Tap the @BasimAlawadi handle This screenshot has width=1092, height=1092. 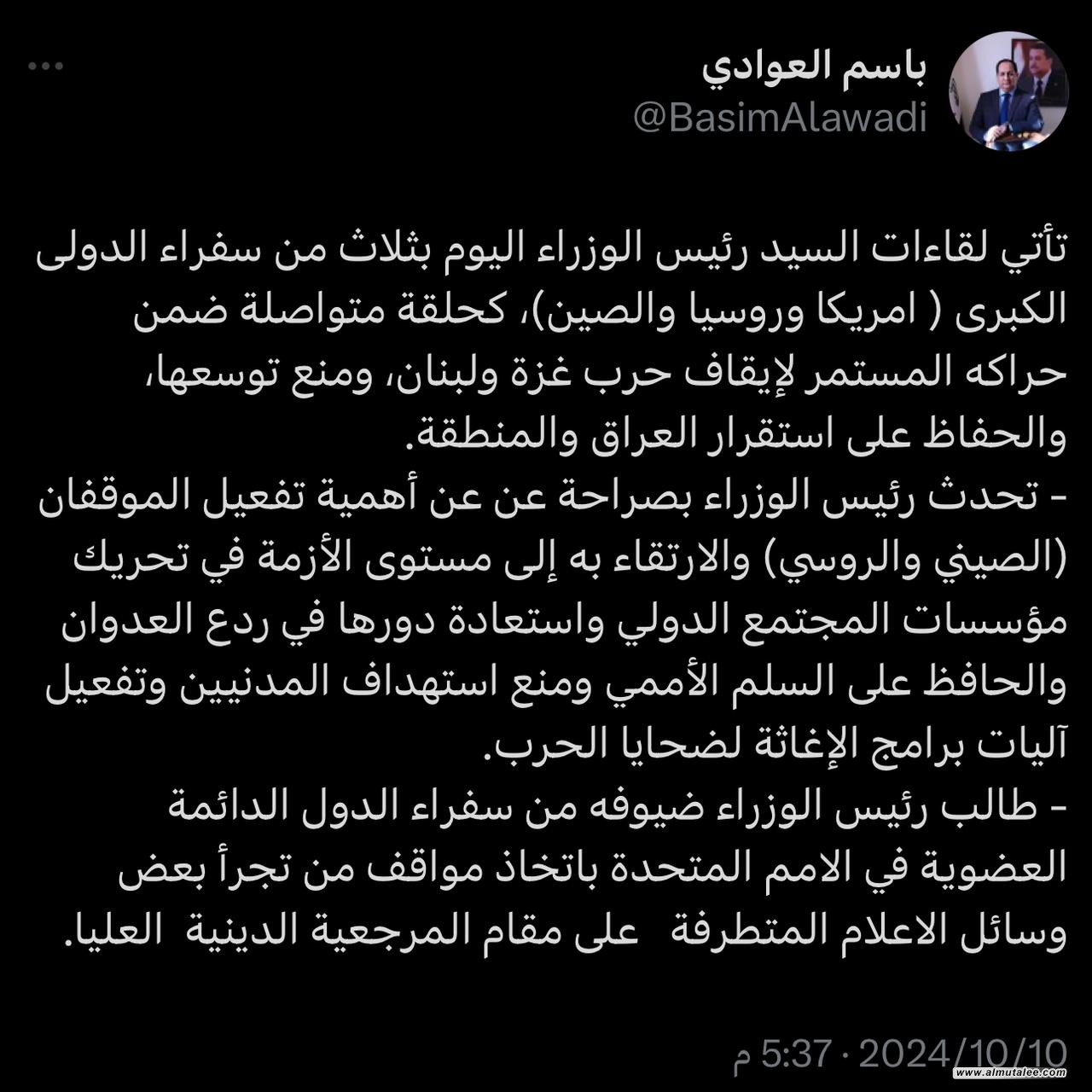pyautogui.click(x=780, y=119)
